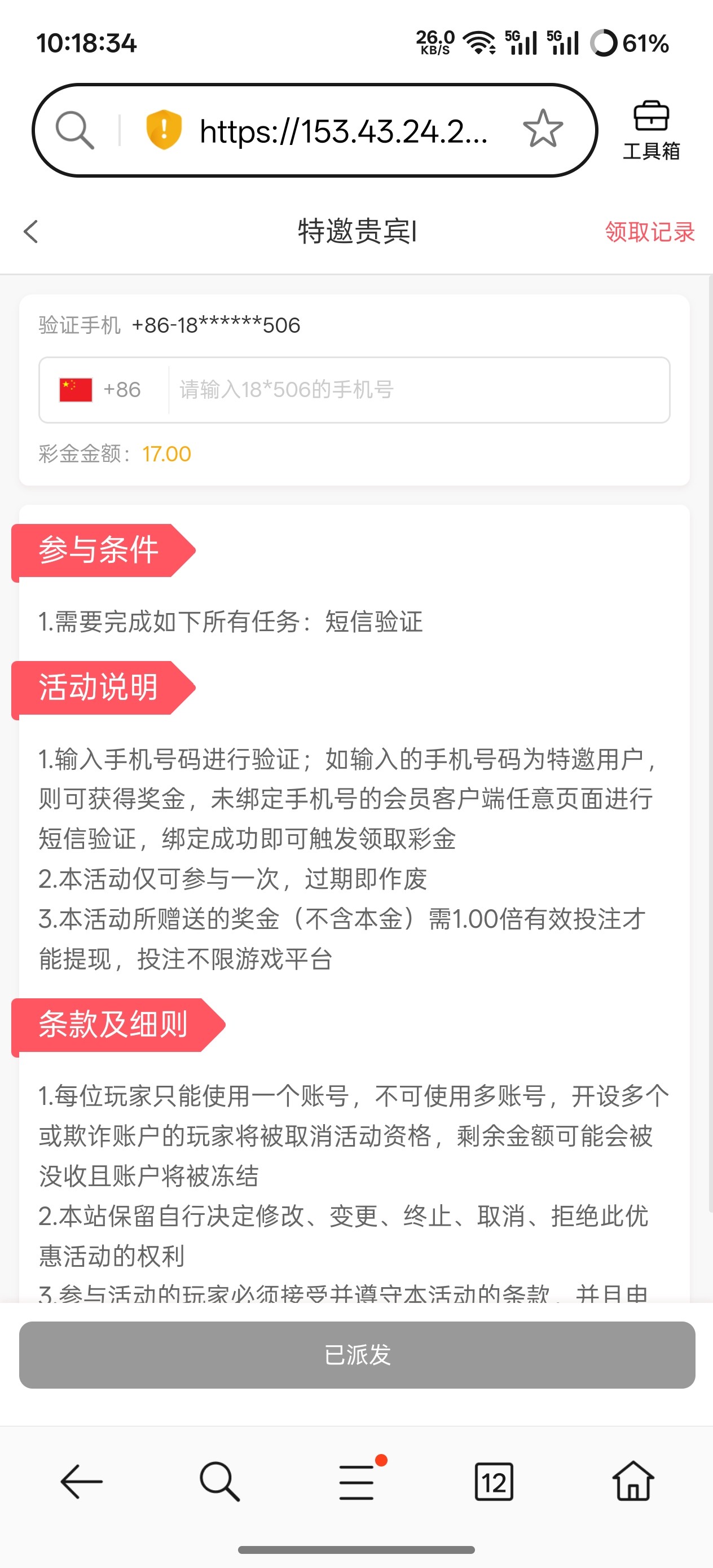This screenshot has width=713, height=1568.
Task: Open the browser menu with red dot
Action: pos(358,1481)
